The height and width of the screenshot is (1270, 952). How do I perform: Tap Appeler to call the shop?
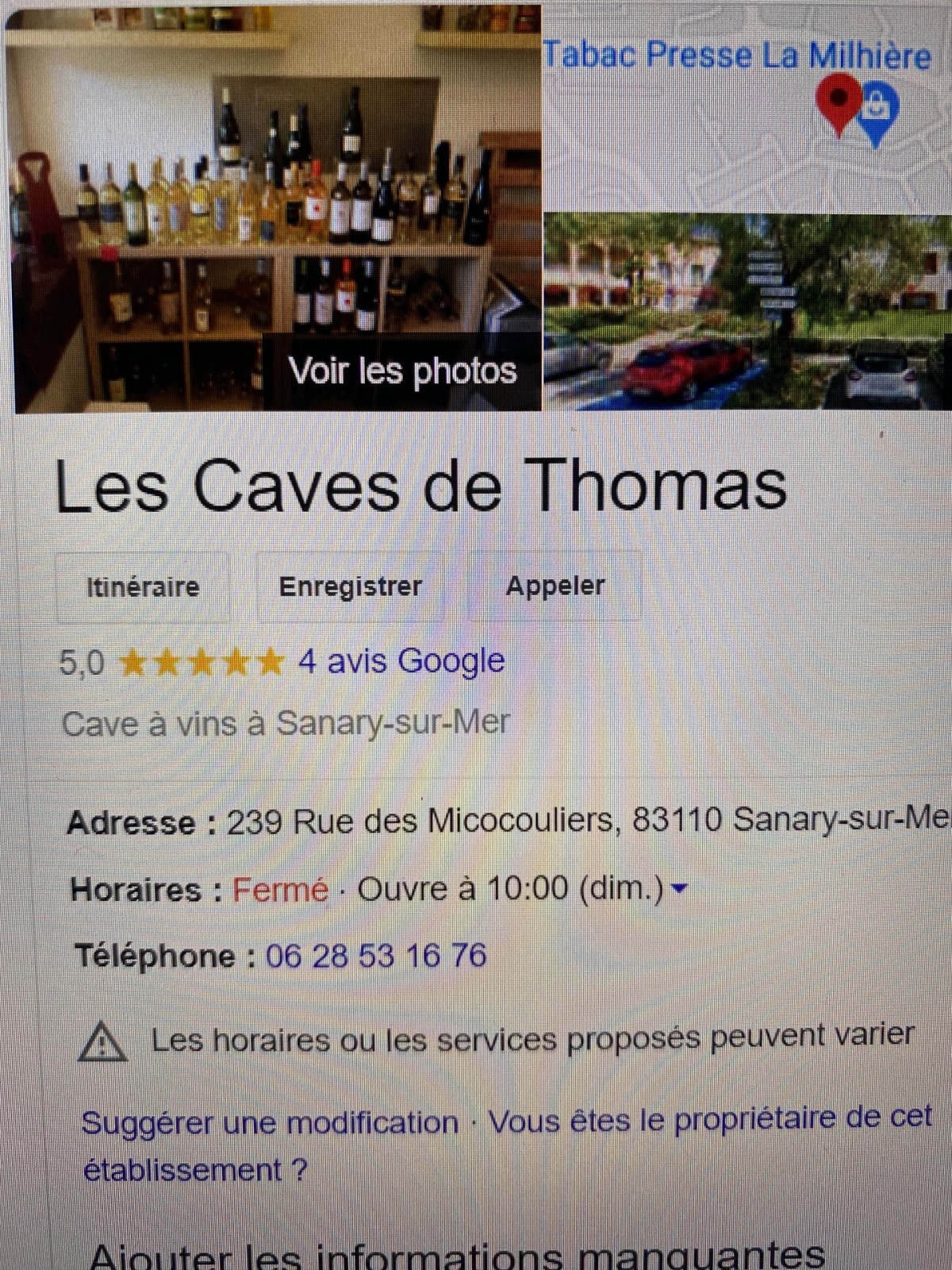point(555,587)
